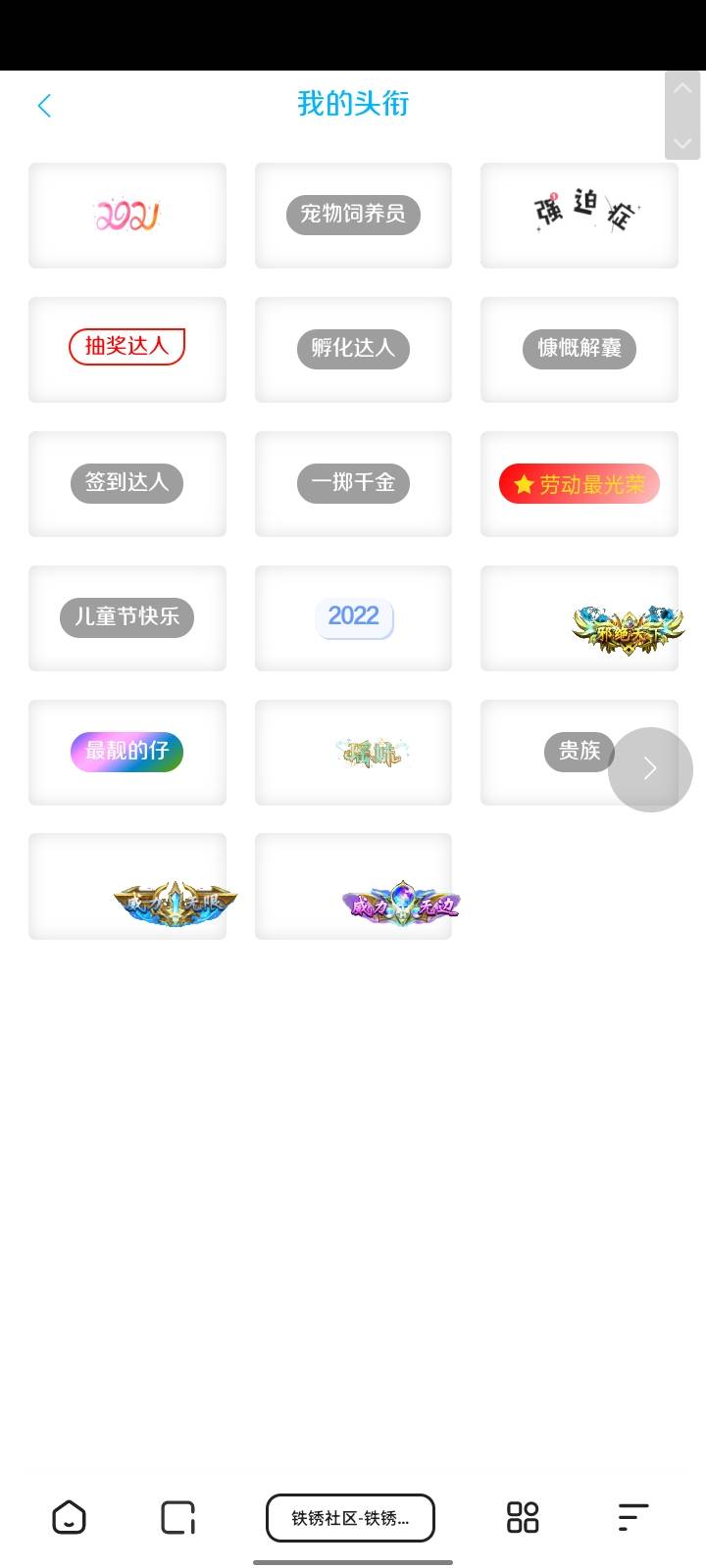Pick the 最靓的仔 title

(127, 752)
